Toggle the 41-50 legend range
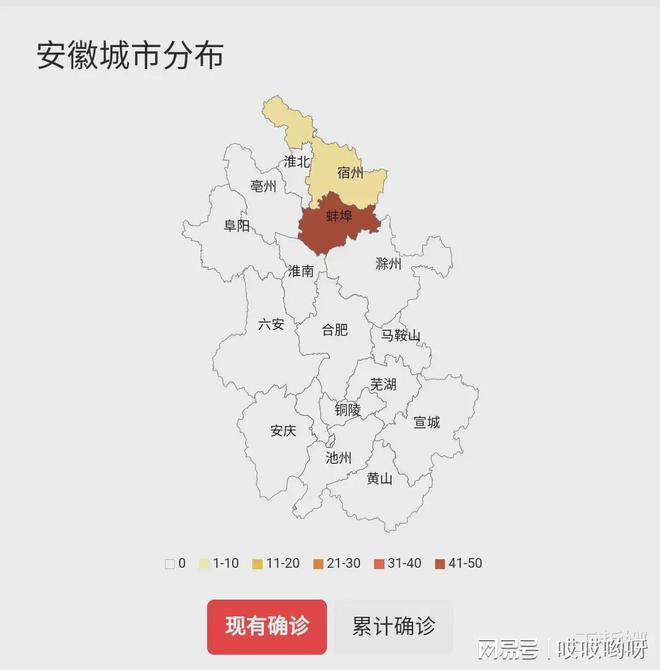660x670 pixels. point(458,564)
